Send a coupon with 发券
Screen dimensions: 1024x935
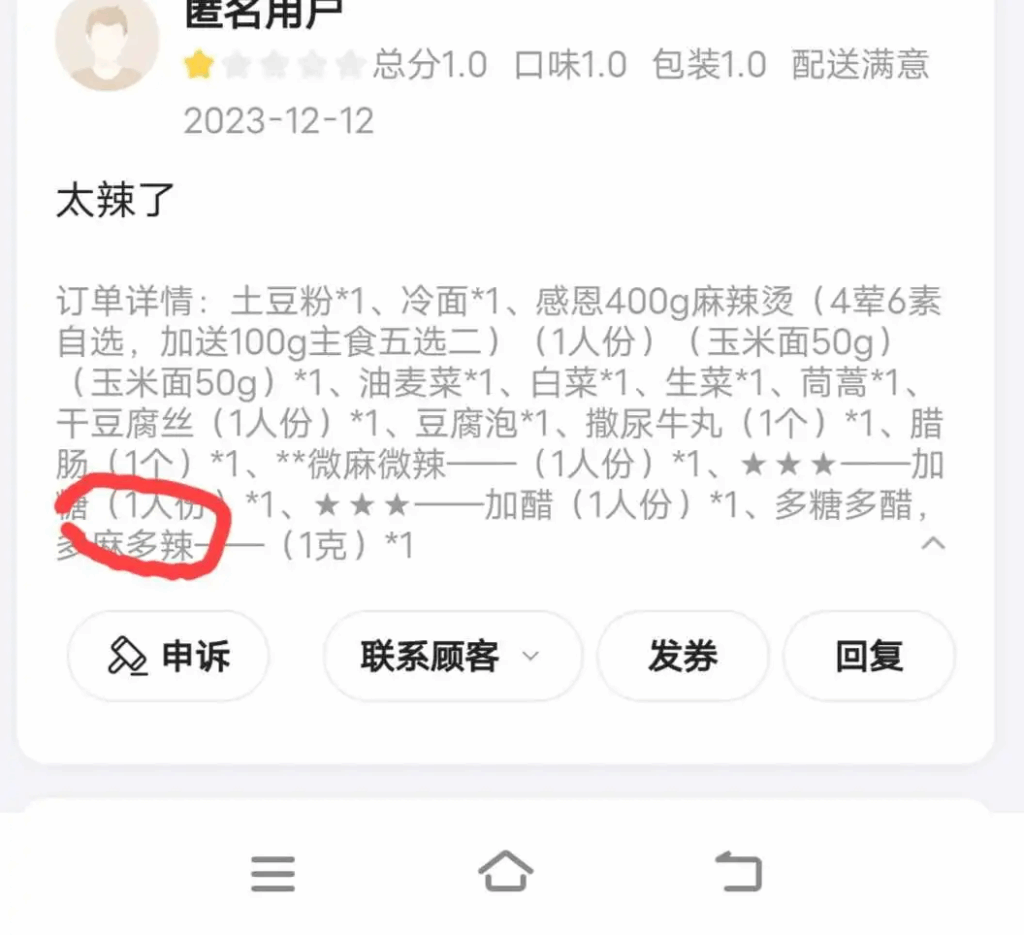pos(682,656)
